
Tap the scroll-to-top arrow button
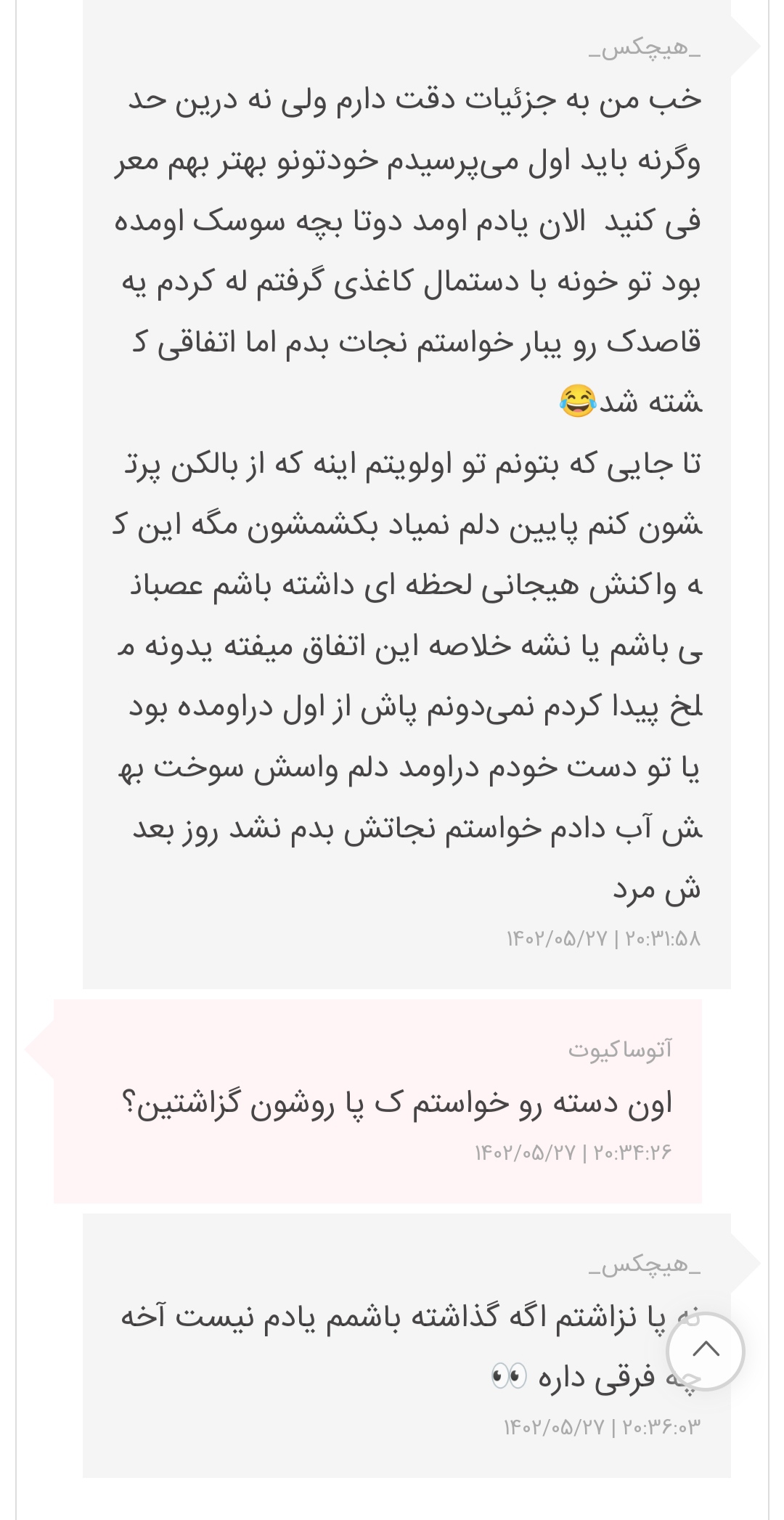point(706,1351)
